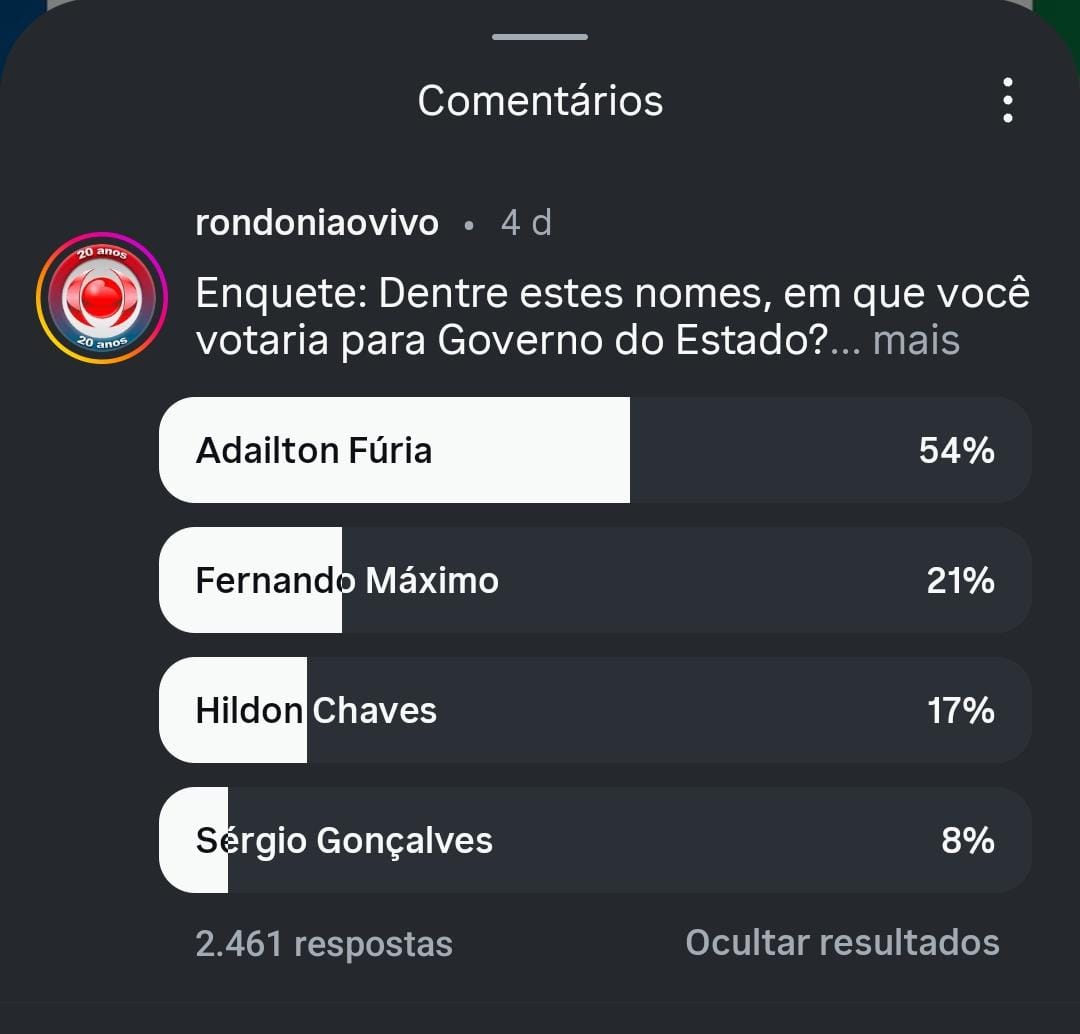Open the three-dot overflow menu
Screen dimensions: 1080x1034
click(x=1007, y=100)
